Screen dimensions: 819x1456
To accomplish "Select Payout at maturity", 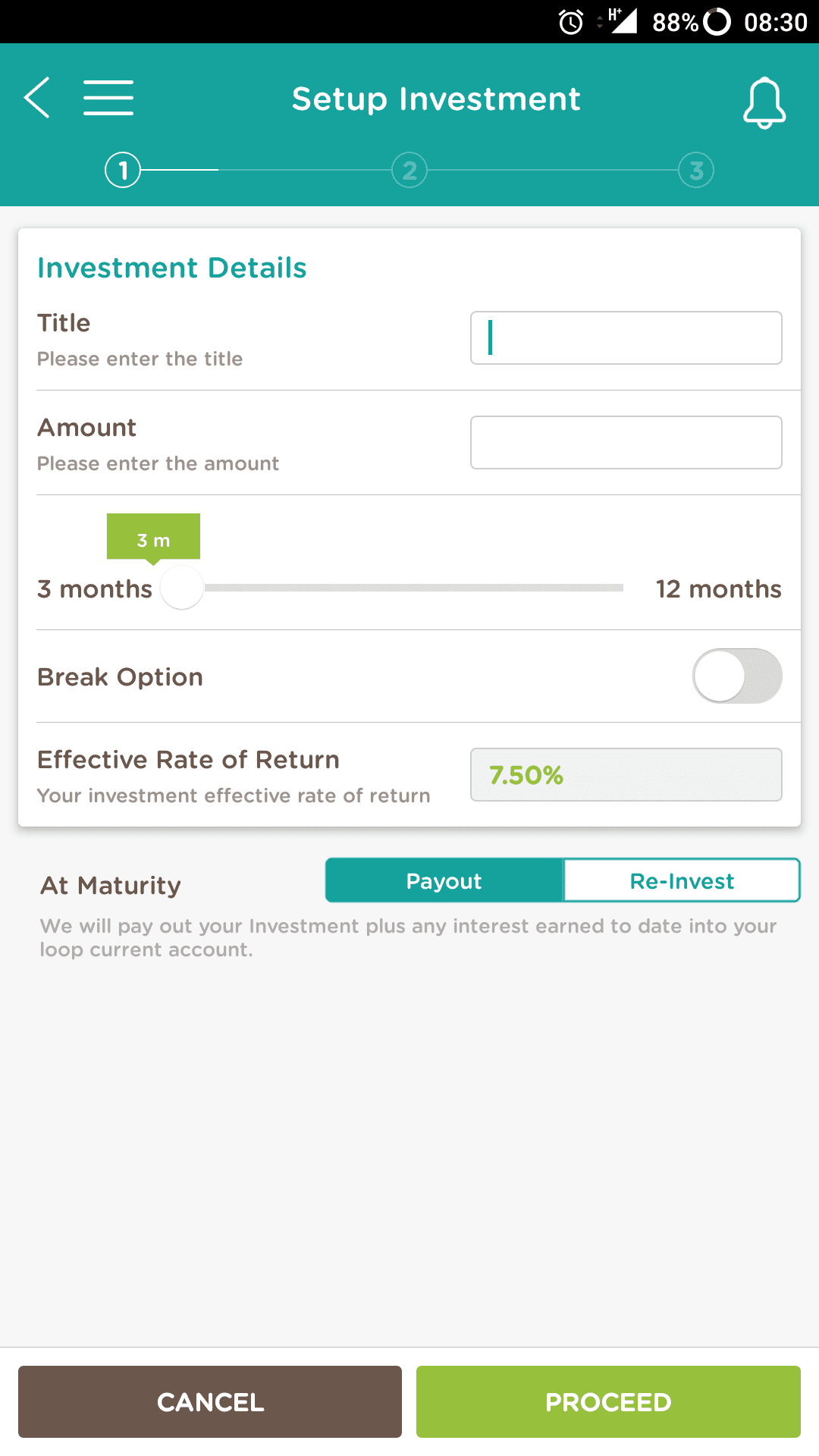I will [444, 880].
